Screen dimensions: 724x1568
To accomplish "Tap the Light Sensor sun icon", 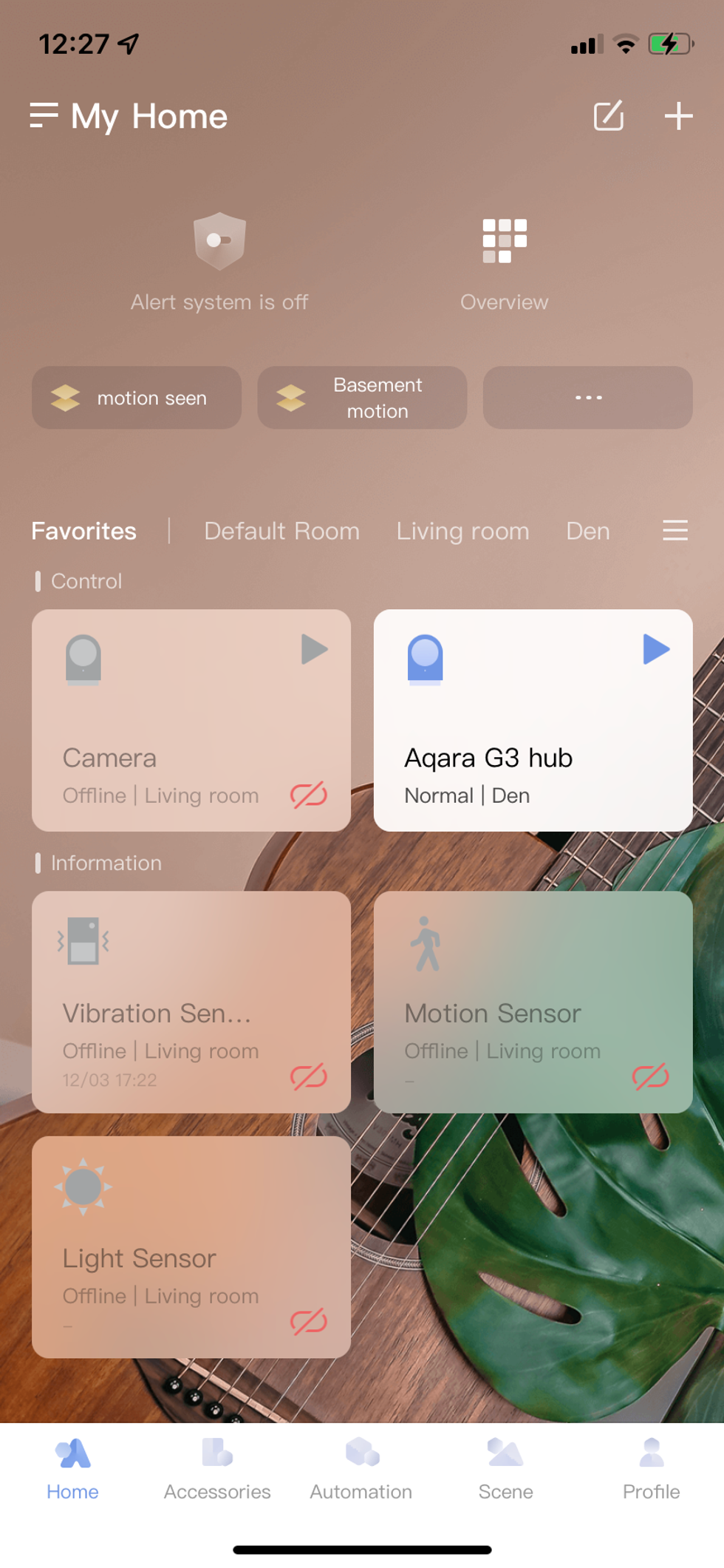I will 83,1187.
